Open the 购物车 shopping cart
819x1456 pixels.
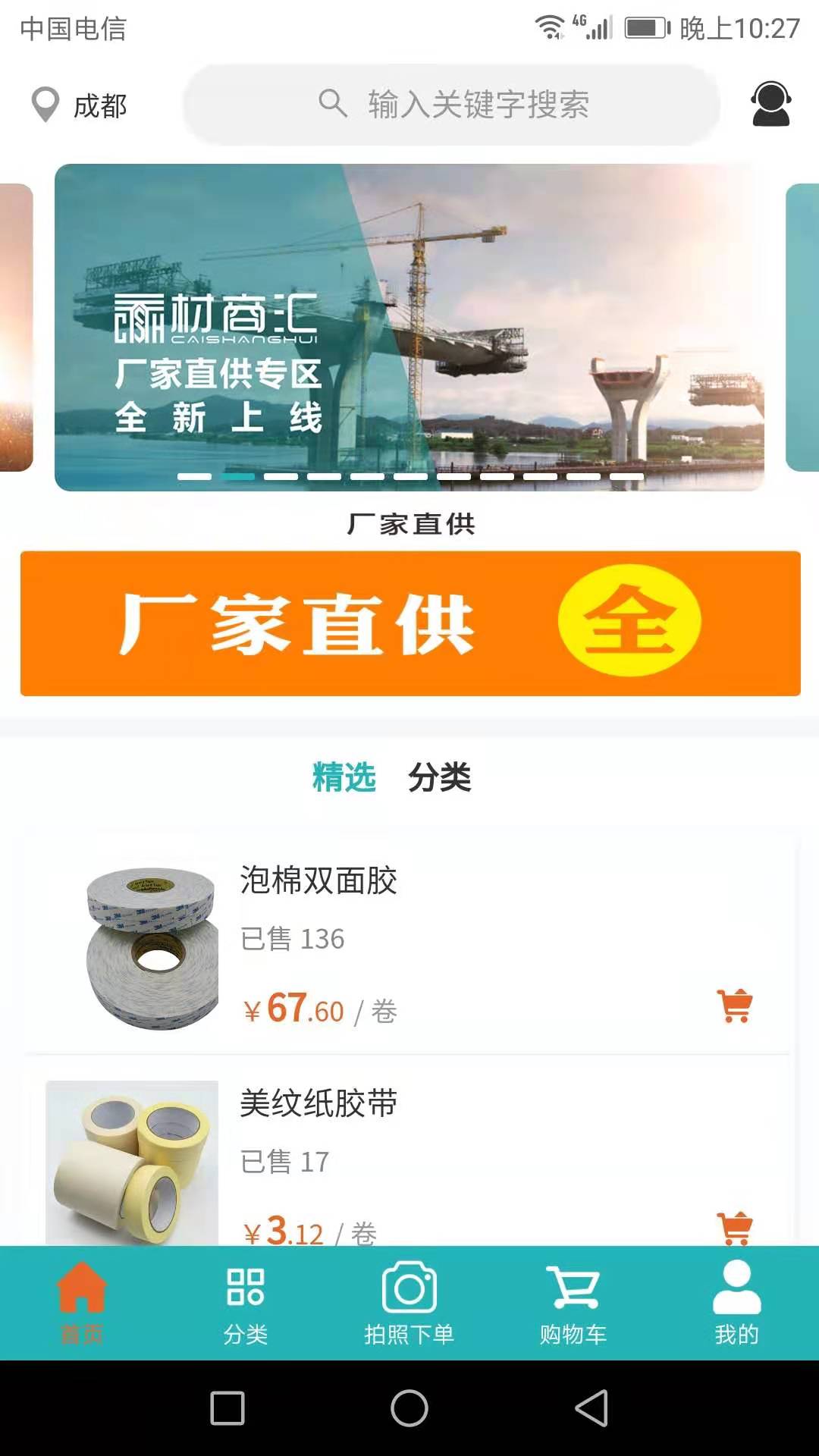(573, 1303)
